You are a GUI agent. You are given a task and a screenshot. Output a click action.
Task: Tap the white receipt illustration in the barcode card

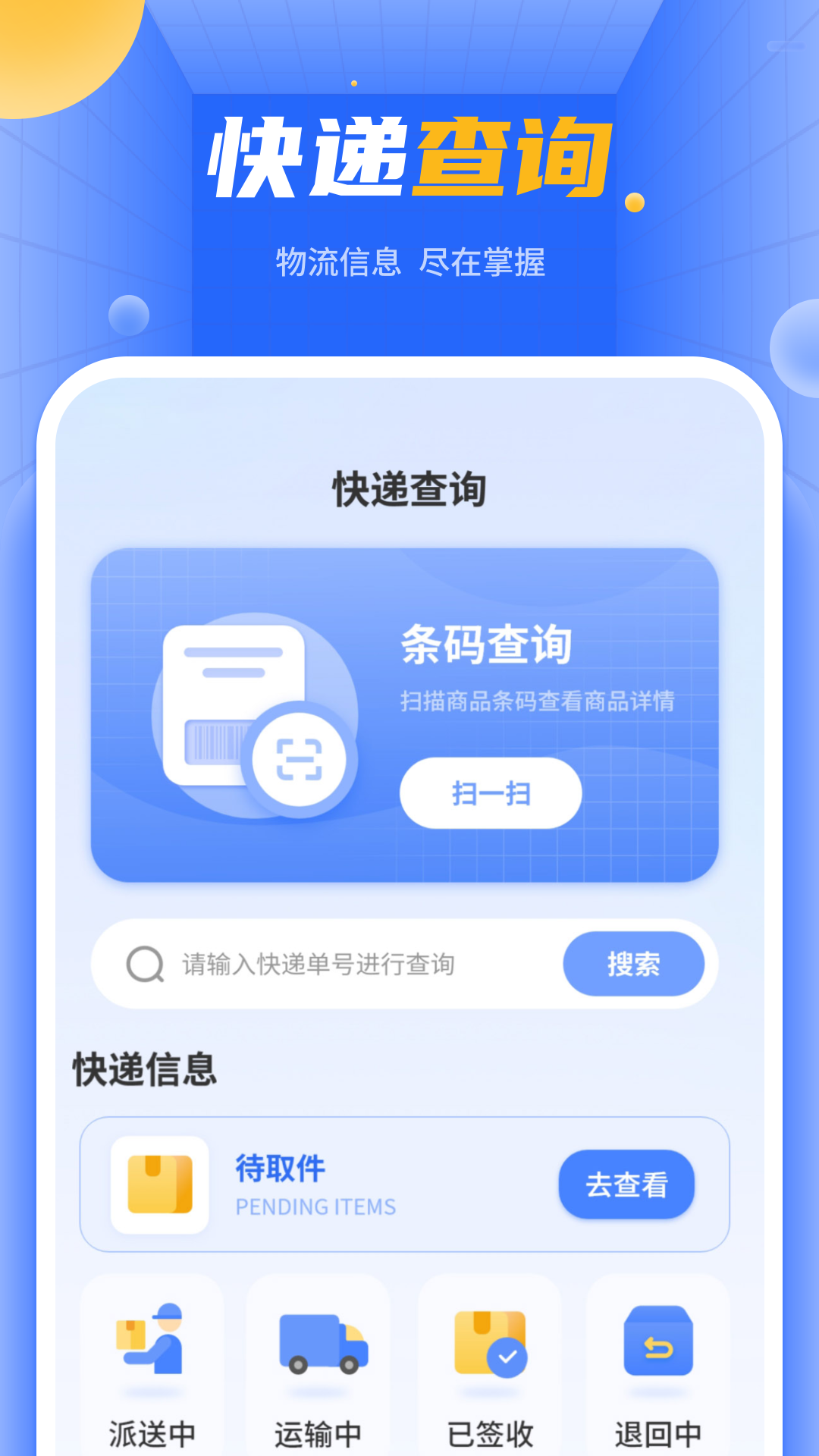pos(235,698)
